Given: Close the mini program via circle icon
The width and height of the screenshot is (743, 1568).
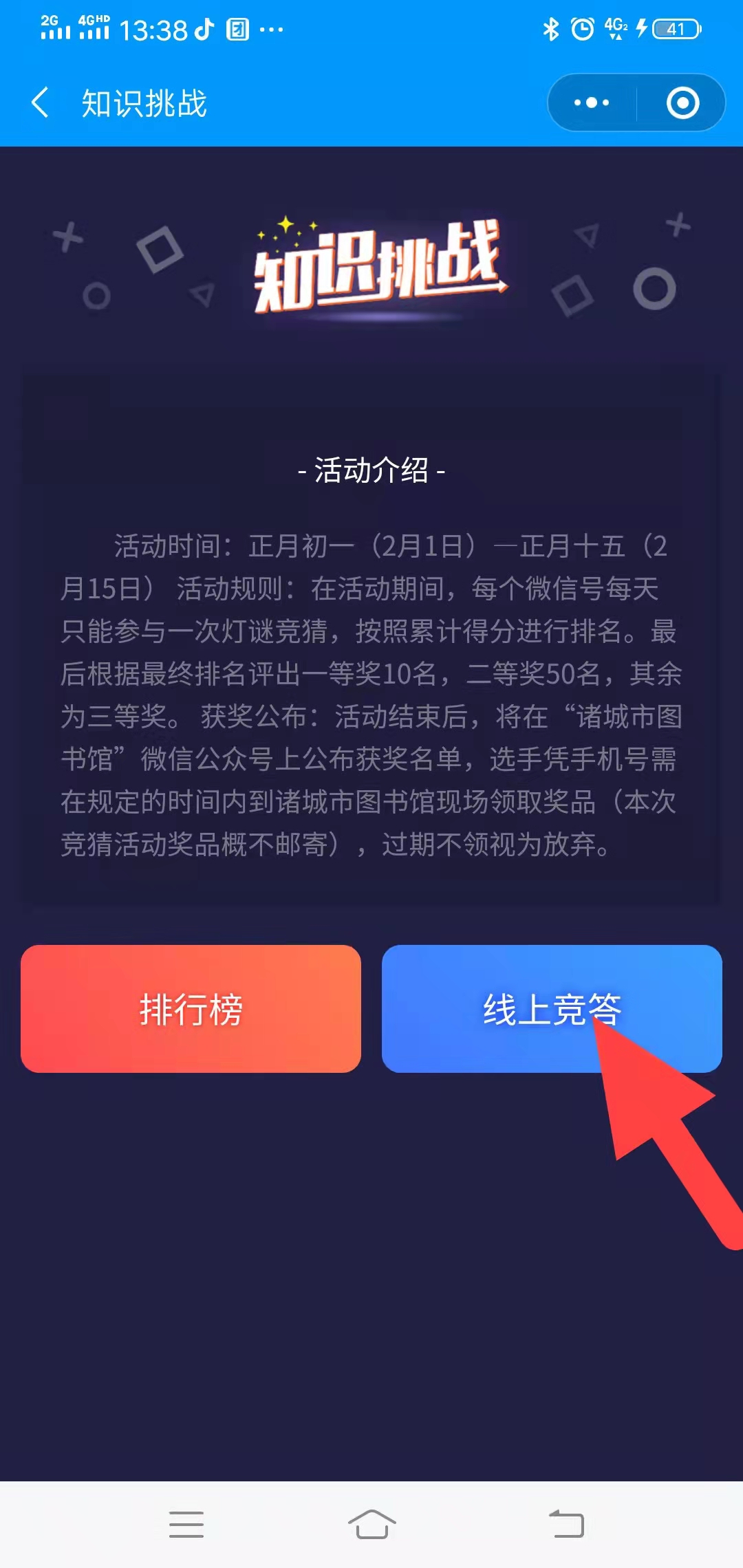Looking at the screenshot, I should pos(682,103).
